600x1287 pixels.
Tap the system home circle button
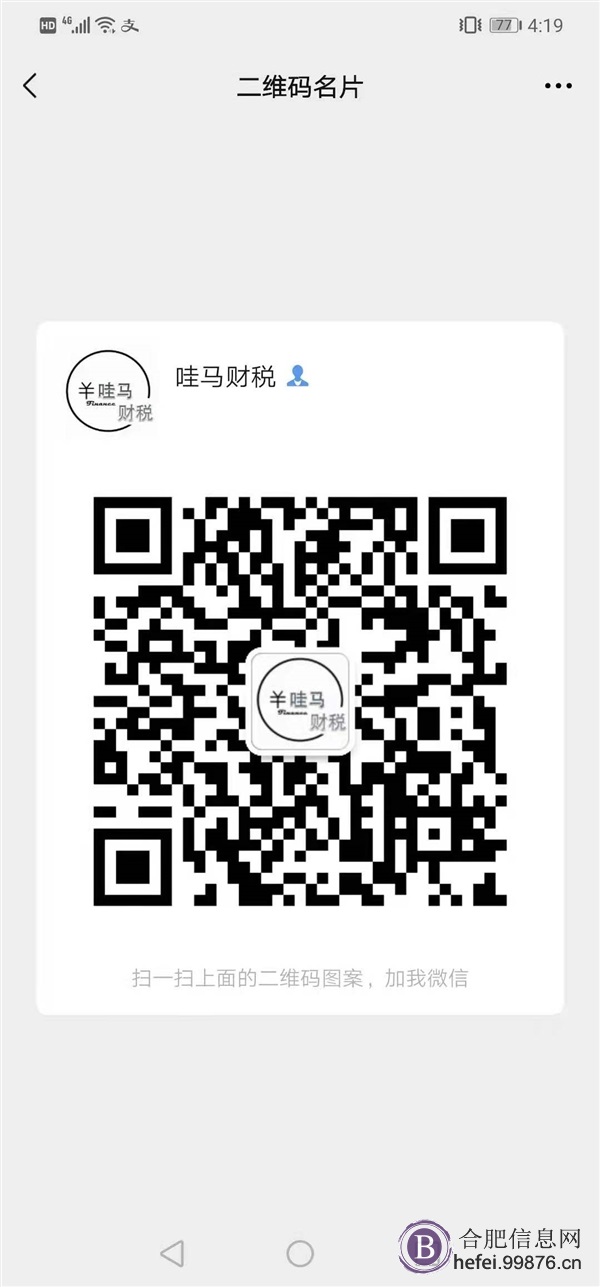tap(300, 1252)
